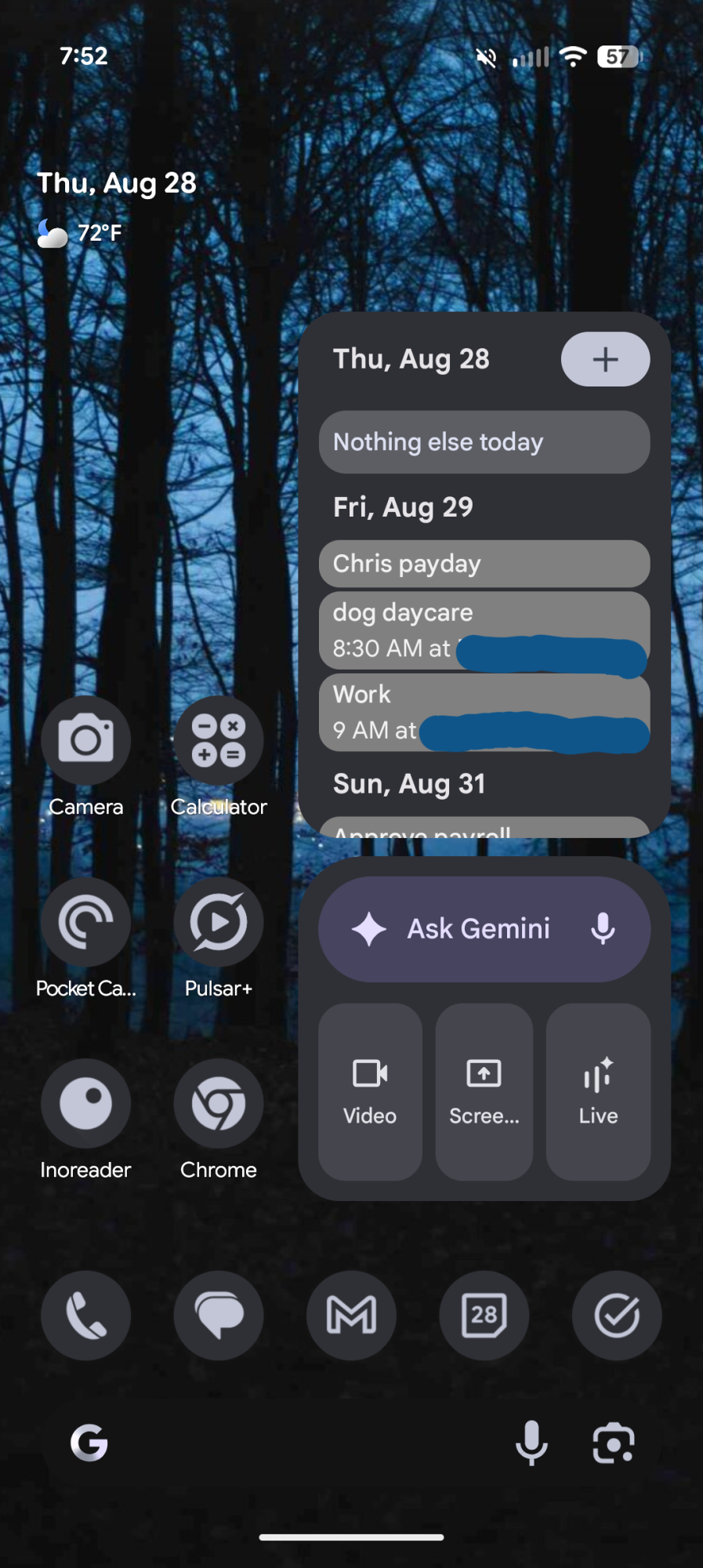
Task: Open the Phone dialer in the dock
Action: 85,1315
